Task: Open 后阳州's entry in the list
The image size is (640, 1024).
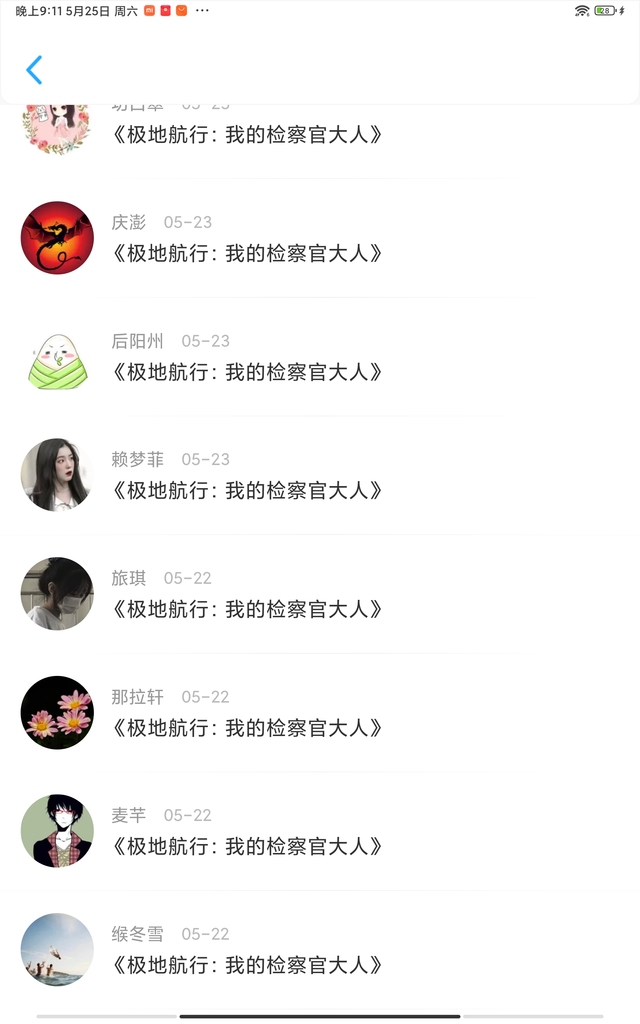Action: coord(320,357)
